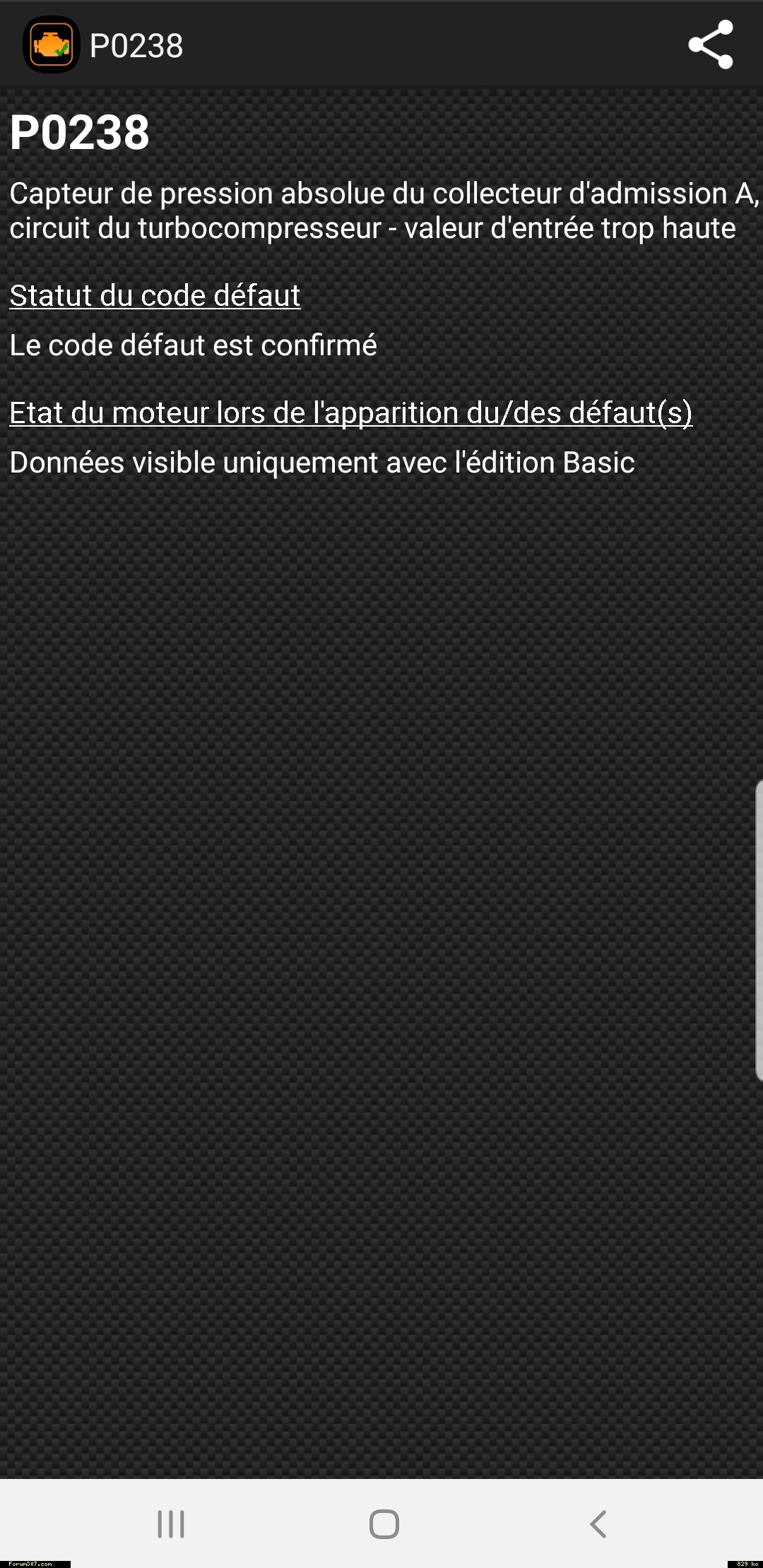Share the P0238 fault code details

click(711, 44)
